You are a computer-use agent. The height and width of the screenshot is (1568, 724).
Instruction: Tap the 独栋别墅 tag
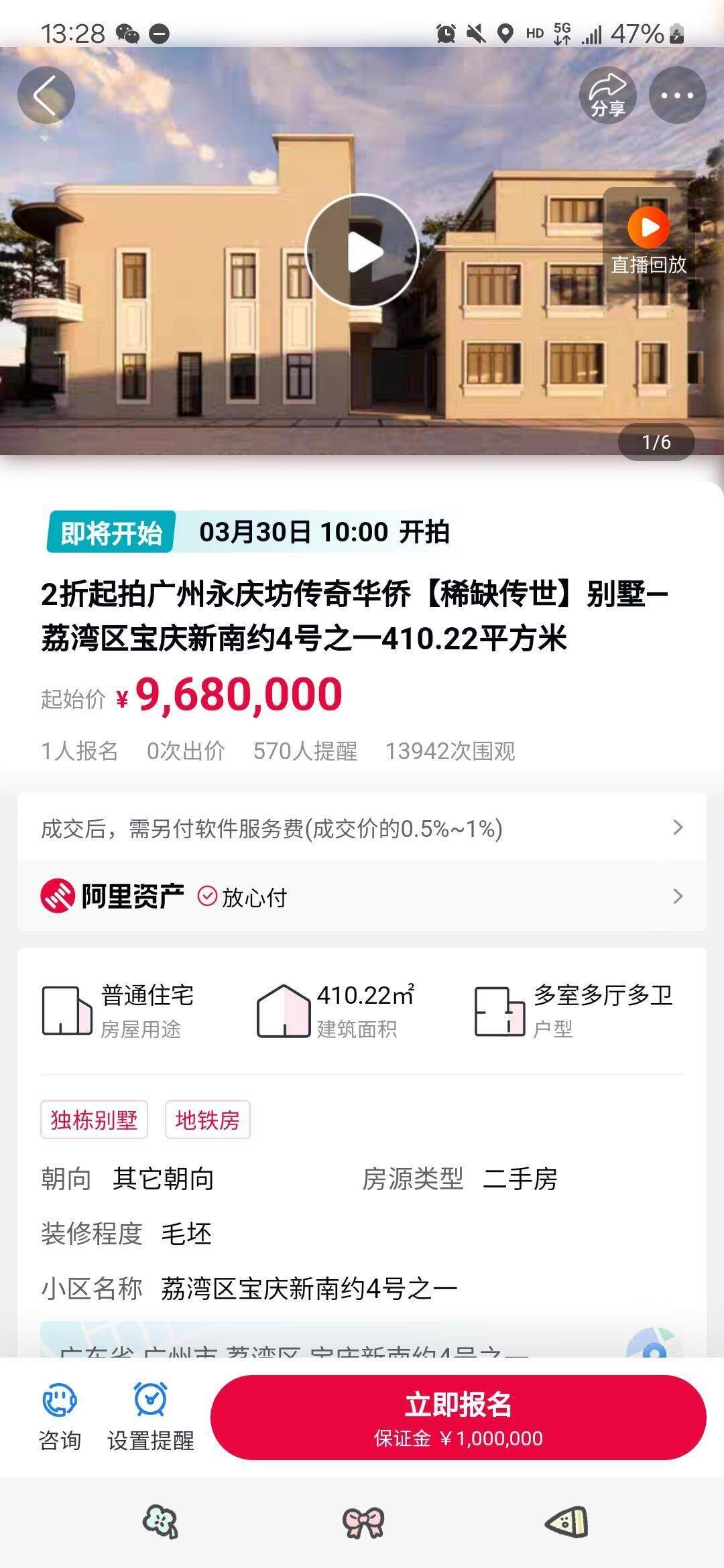click(94, 1120)
